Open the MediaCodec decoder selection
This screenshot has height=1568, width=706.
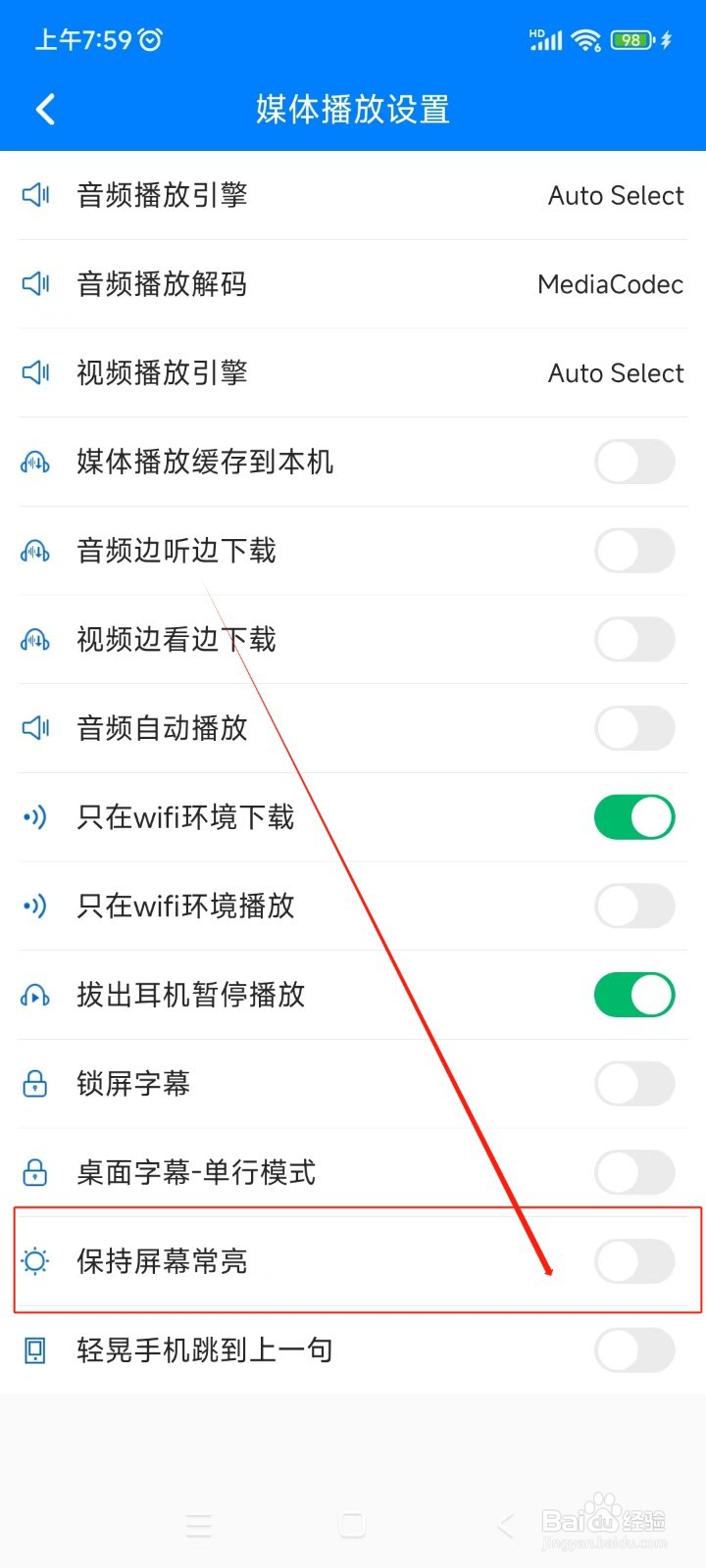[610, 284]
